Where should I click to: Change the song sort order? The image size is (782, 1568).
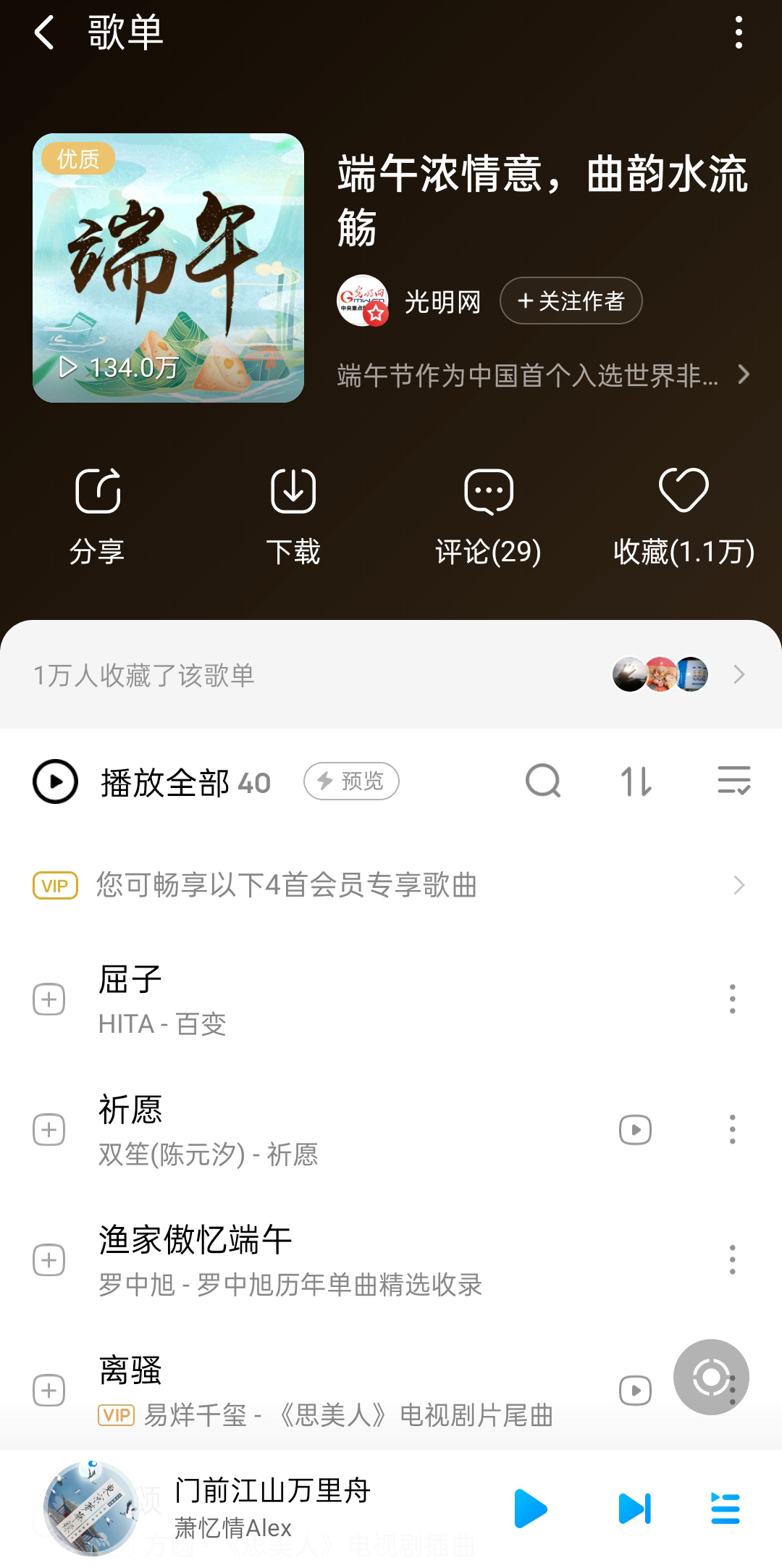[636, 781]
